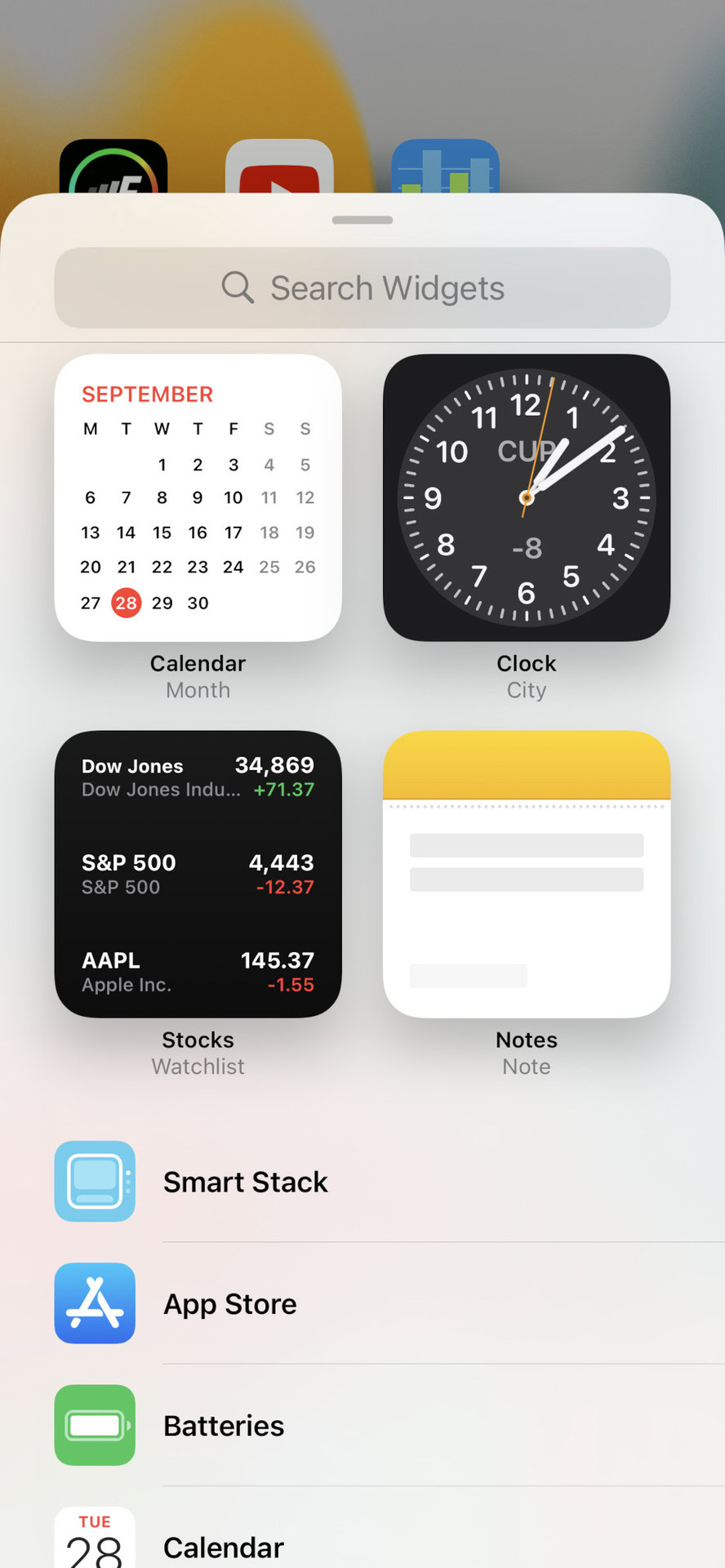Select the Calendar Month widget
Image resolution: width=725 pixels, height=1568 pixels.
198,498
